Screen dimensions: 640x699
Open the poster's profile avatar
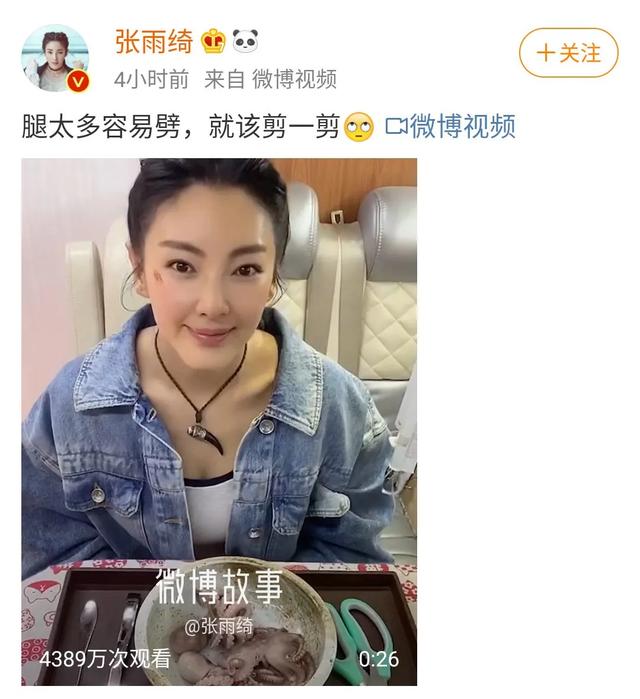click(x=55, y=55)
